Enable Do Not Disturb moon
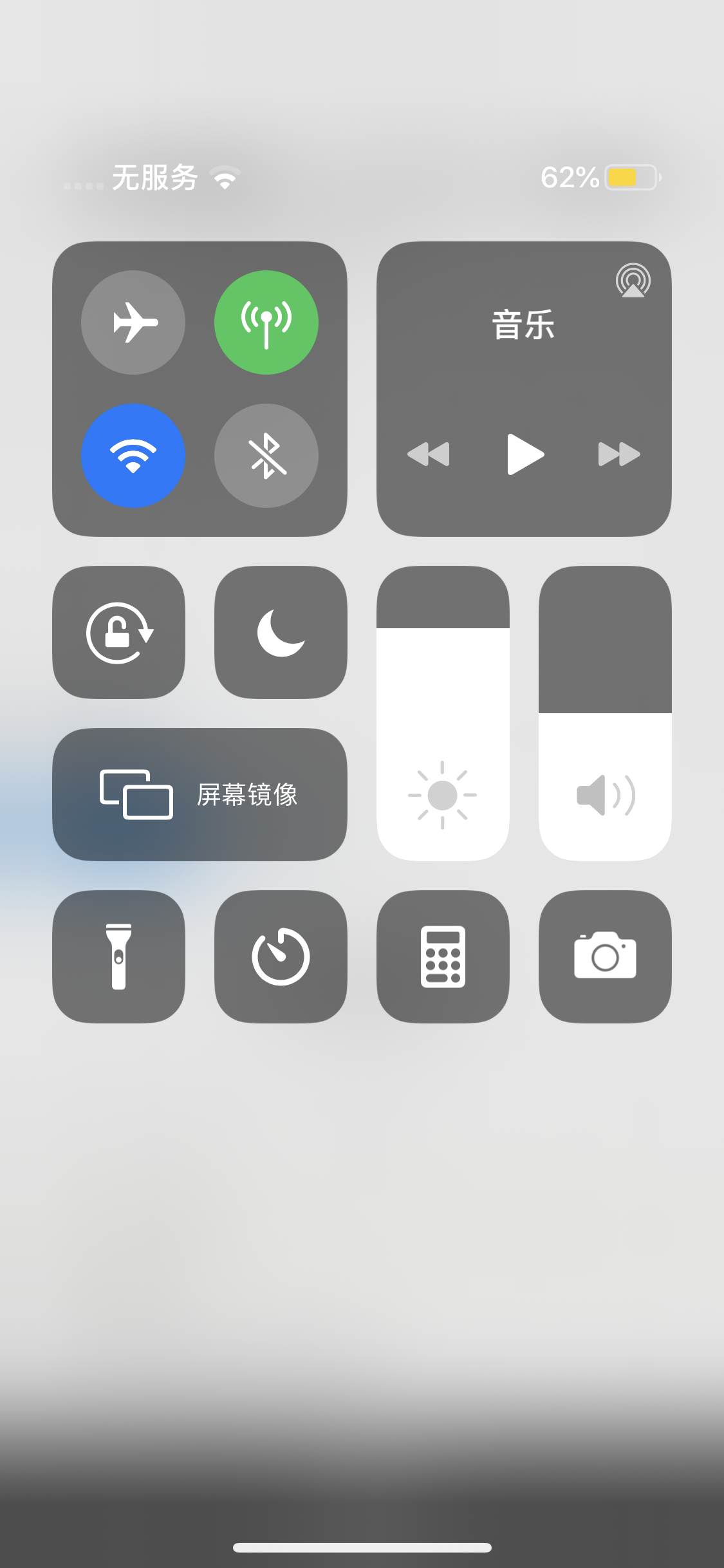724x1568 pixels. 281,633
